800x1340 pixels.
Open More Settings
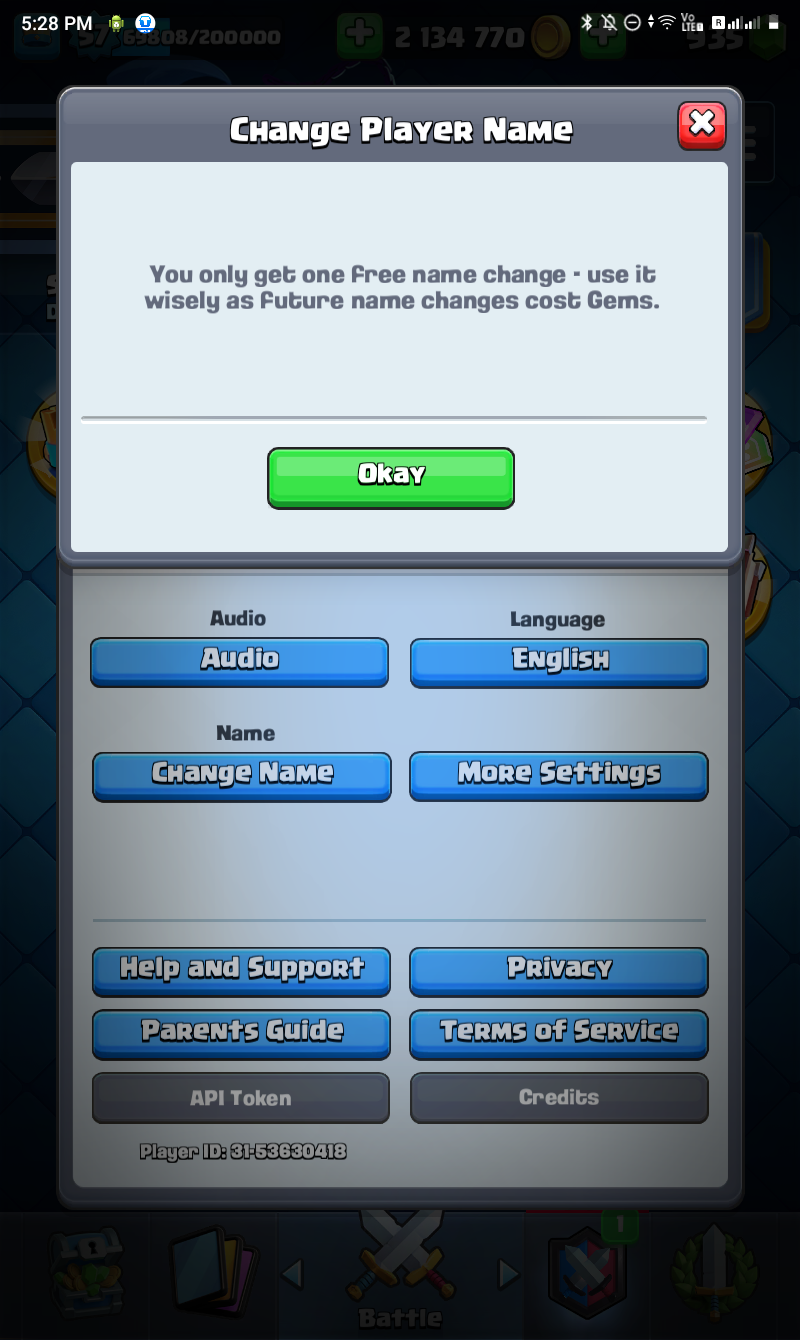point(559,775)
